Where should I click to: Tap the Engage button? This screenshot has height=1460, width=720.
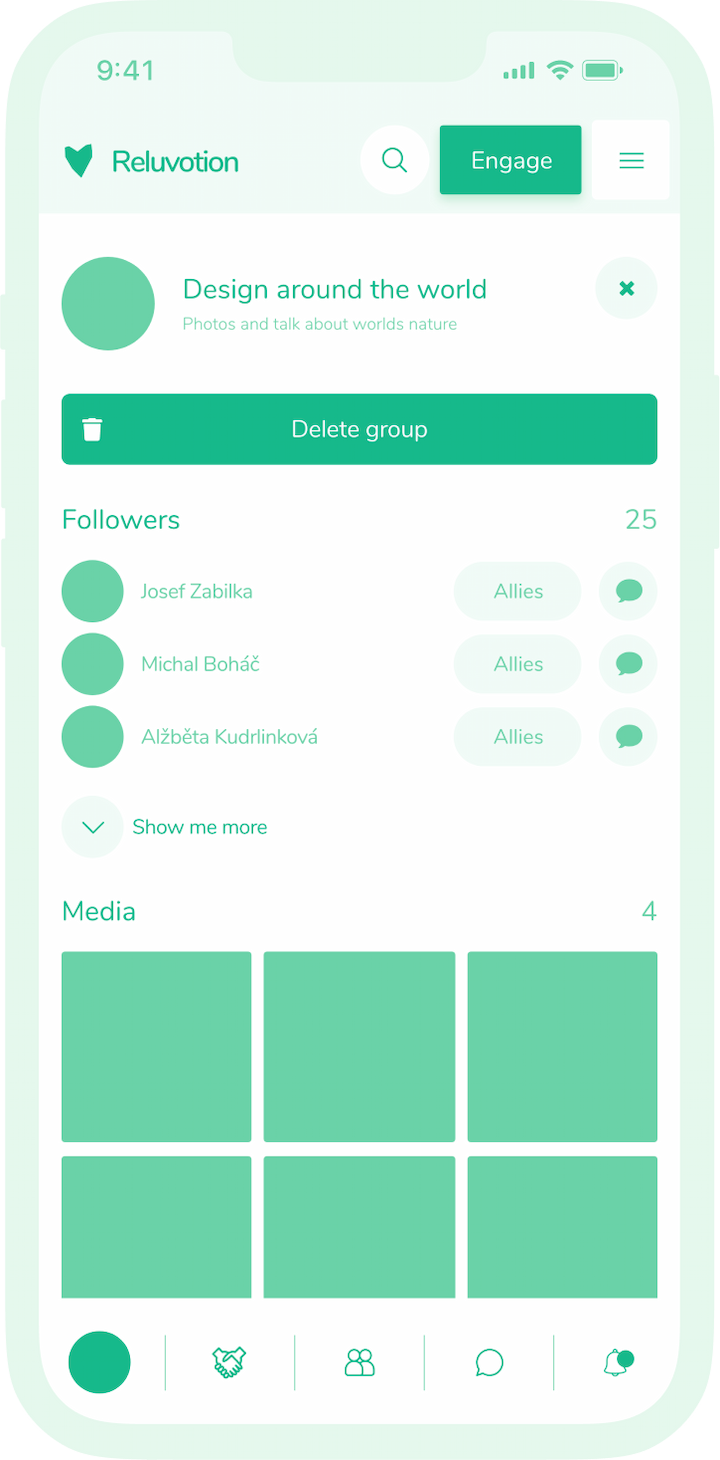click(510, 160)
